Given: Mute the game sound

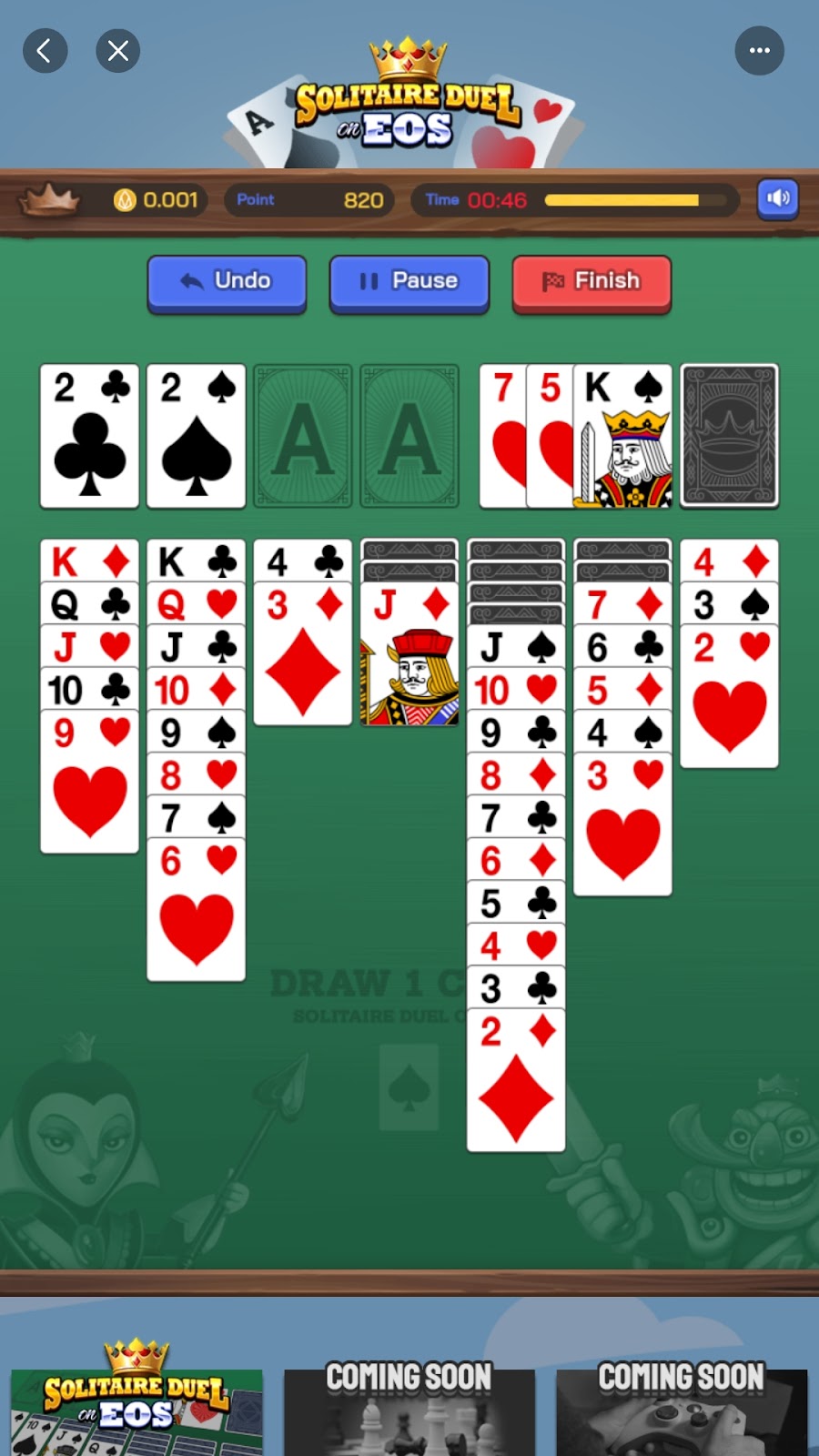Looking at the screenshot, I should [777, 198].
